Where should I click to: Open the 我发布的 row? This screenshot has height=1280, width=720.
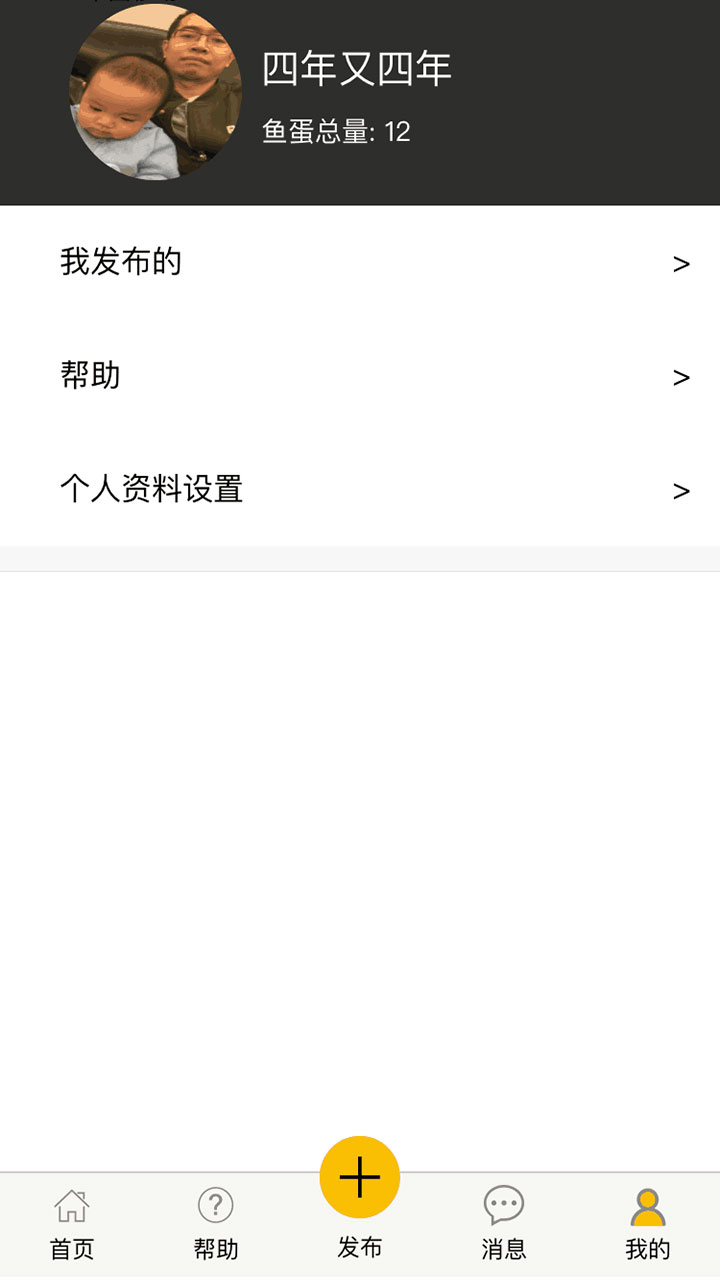point(360,263)
